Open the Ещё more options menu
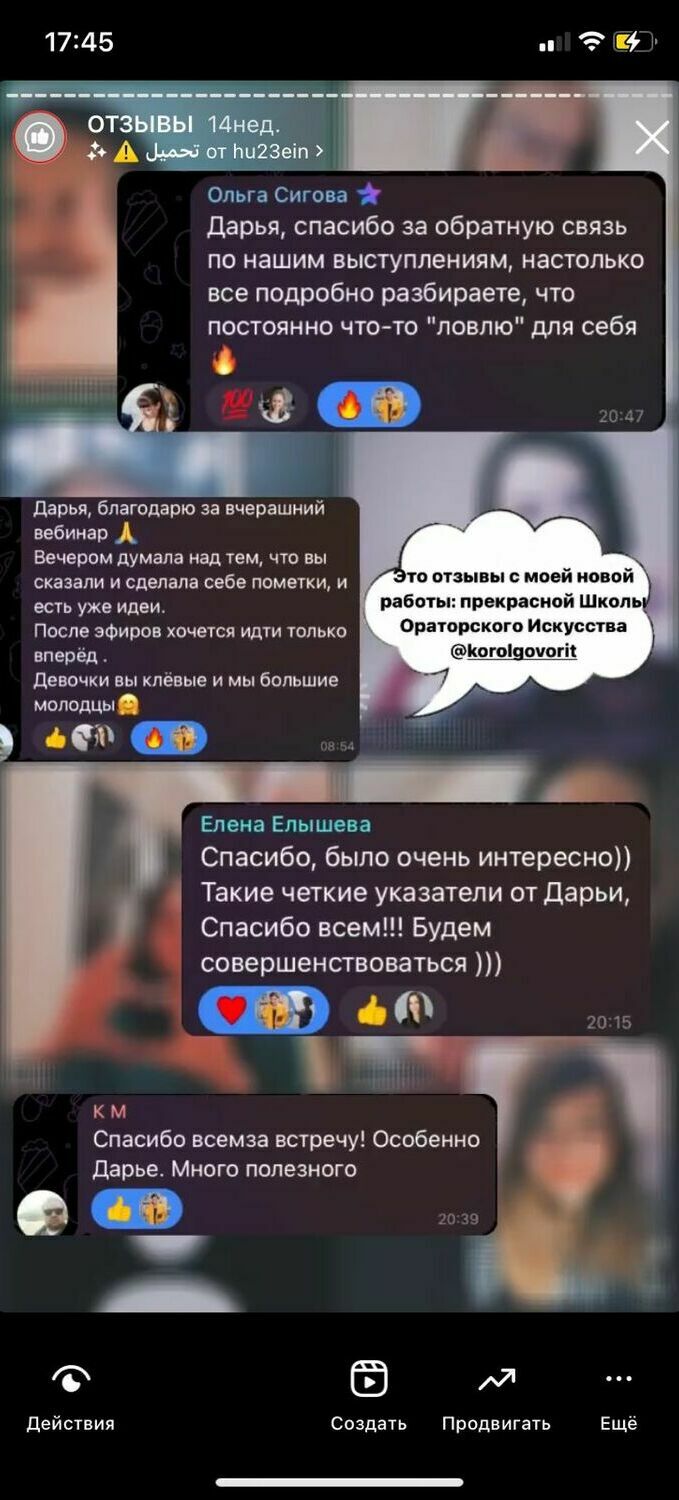 pyautogui.click(x=618, y=1396)
